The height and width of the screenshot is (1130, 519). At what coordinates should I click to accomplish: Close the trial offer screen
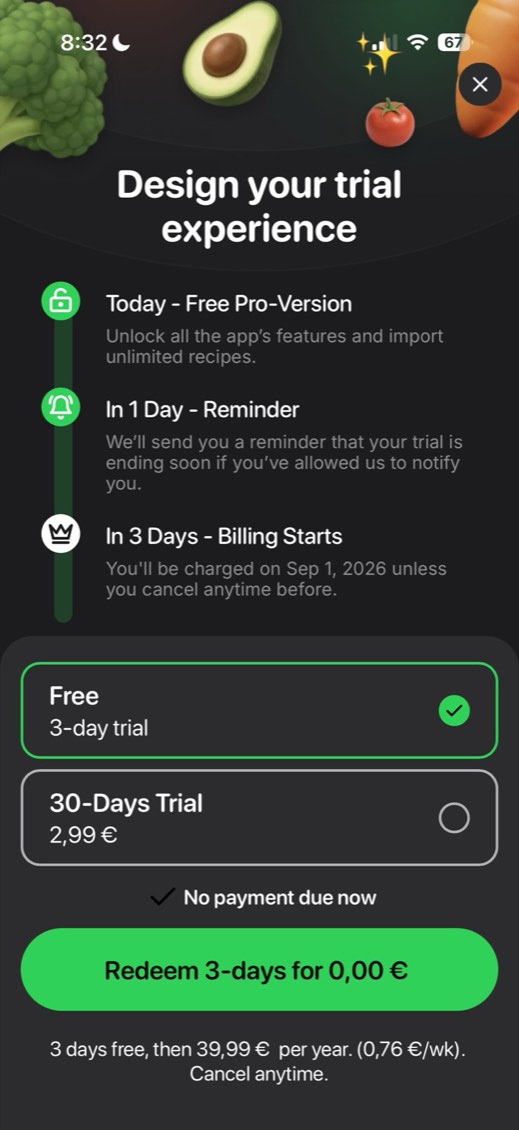479,84
